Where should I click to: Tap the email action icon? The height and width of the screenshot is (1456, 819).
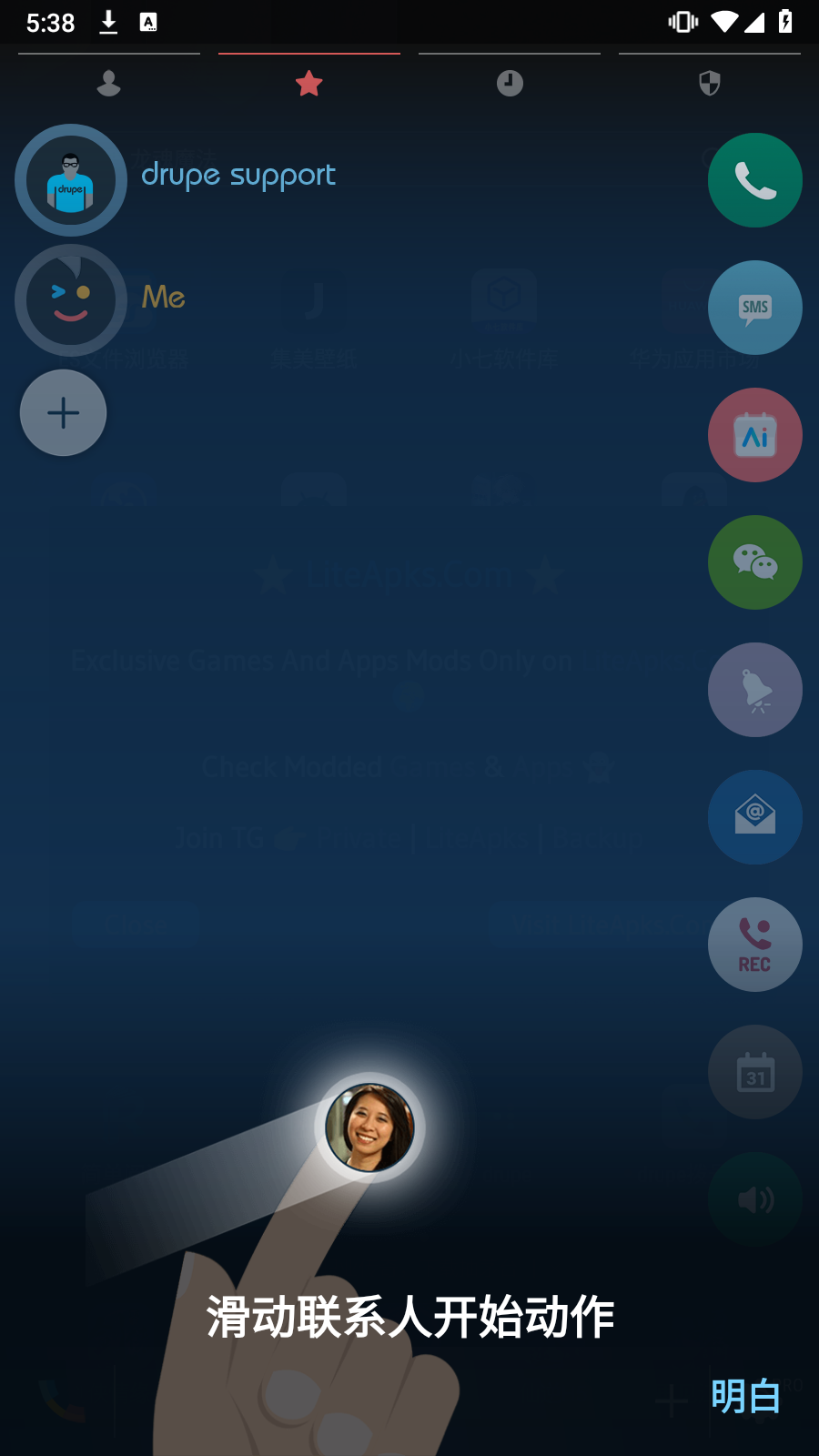pos(755,817)
